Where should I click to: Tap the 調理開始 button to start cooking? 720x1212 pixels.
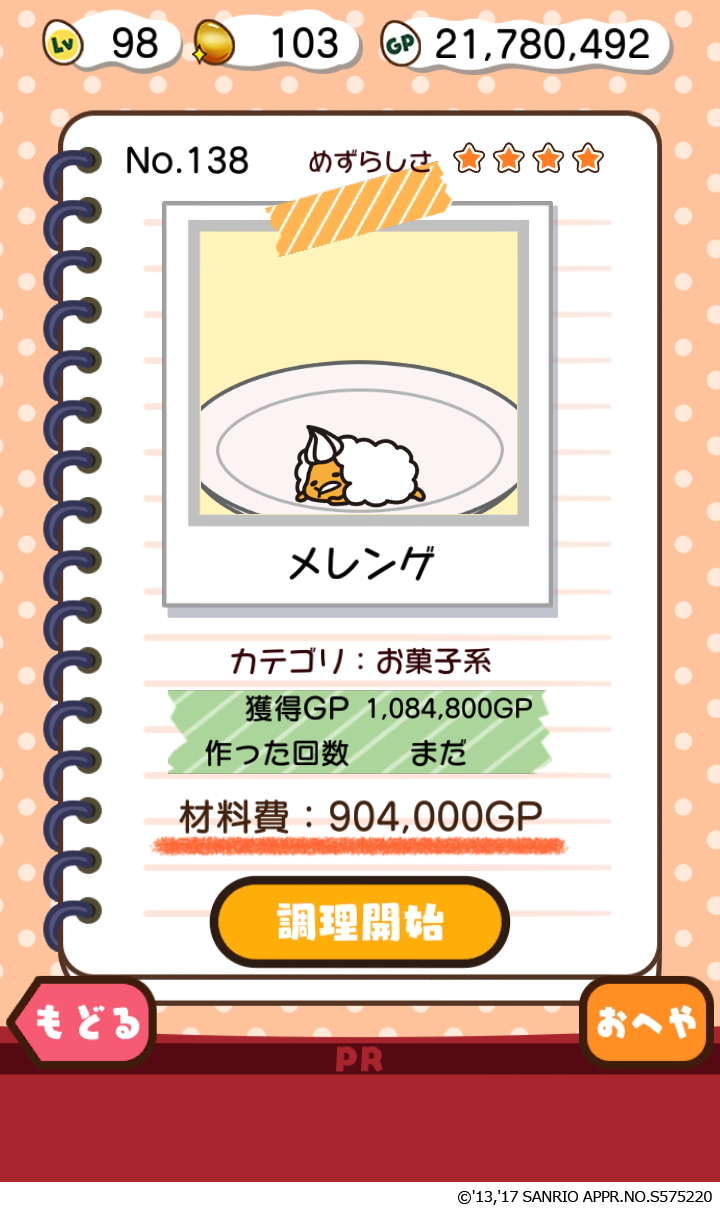(360, 922)
